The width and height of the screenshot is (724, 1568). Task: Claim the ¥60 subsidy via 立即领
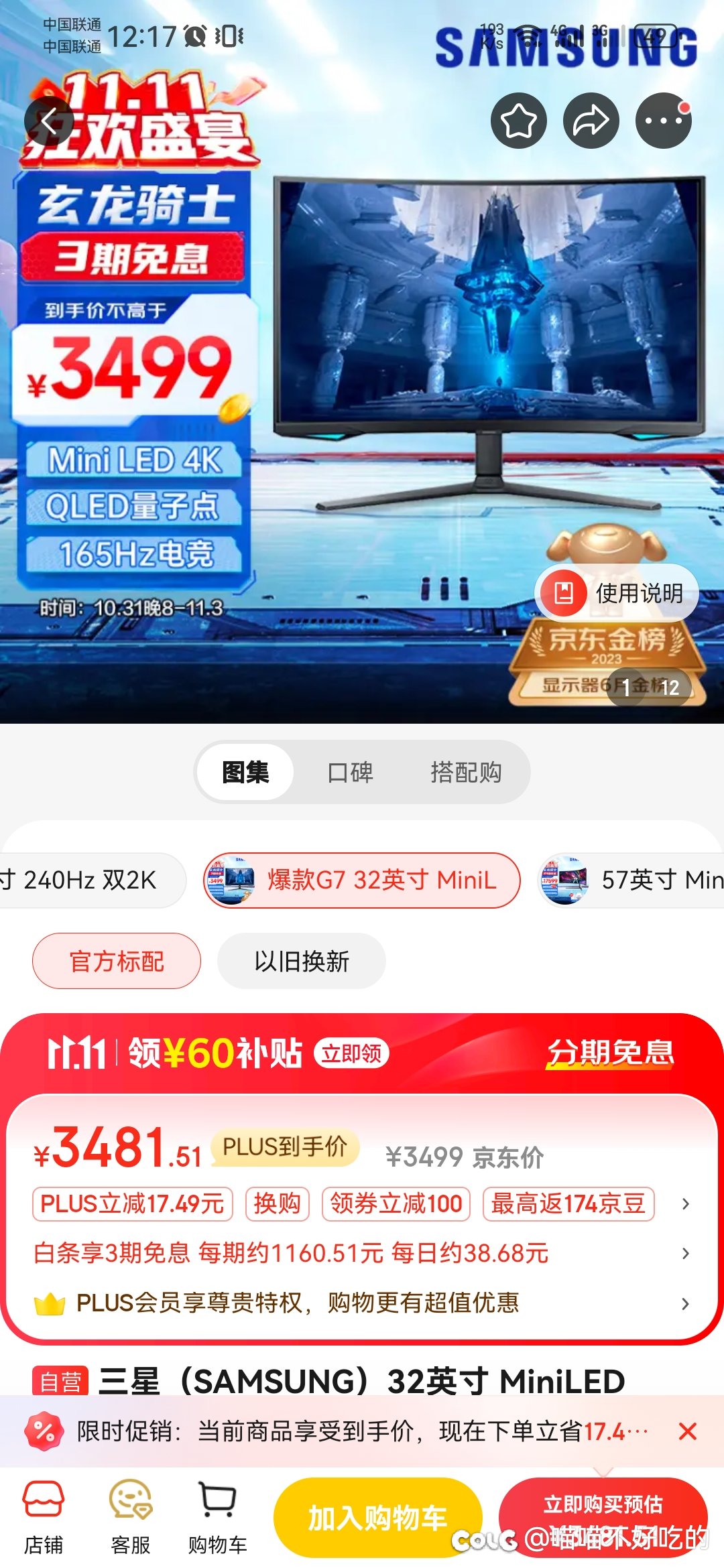click(x=351, y=1053)
